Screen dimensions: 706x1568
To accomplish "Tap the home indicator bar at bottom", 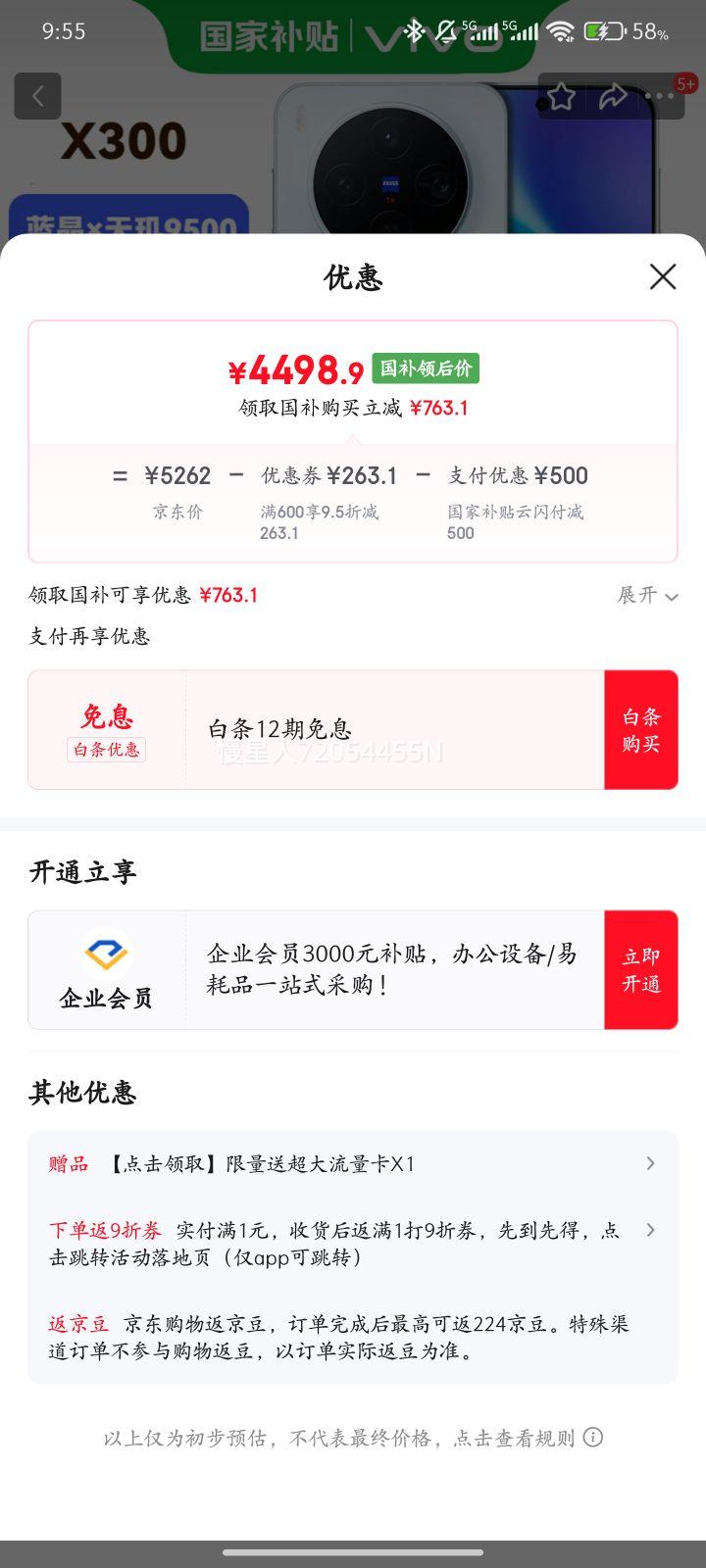I will click(x=353, y=1551).
